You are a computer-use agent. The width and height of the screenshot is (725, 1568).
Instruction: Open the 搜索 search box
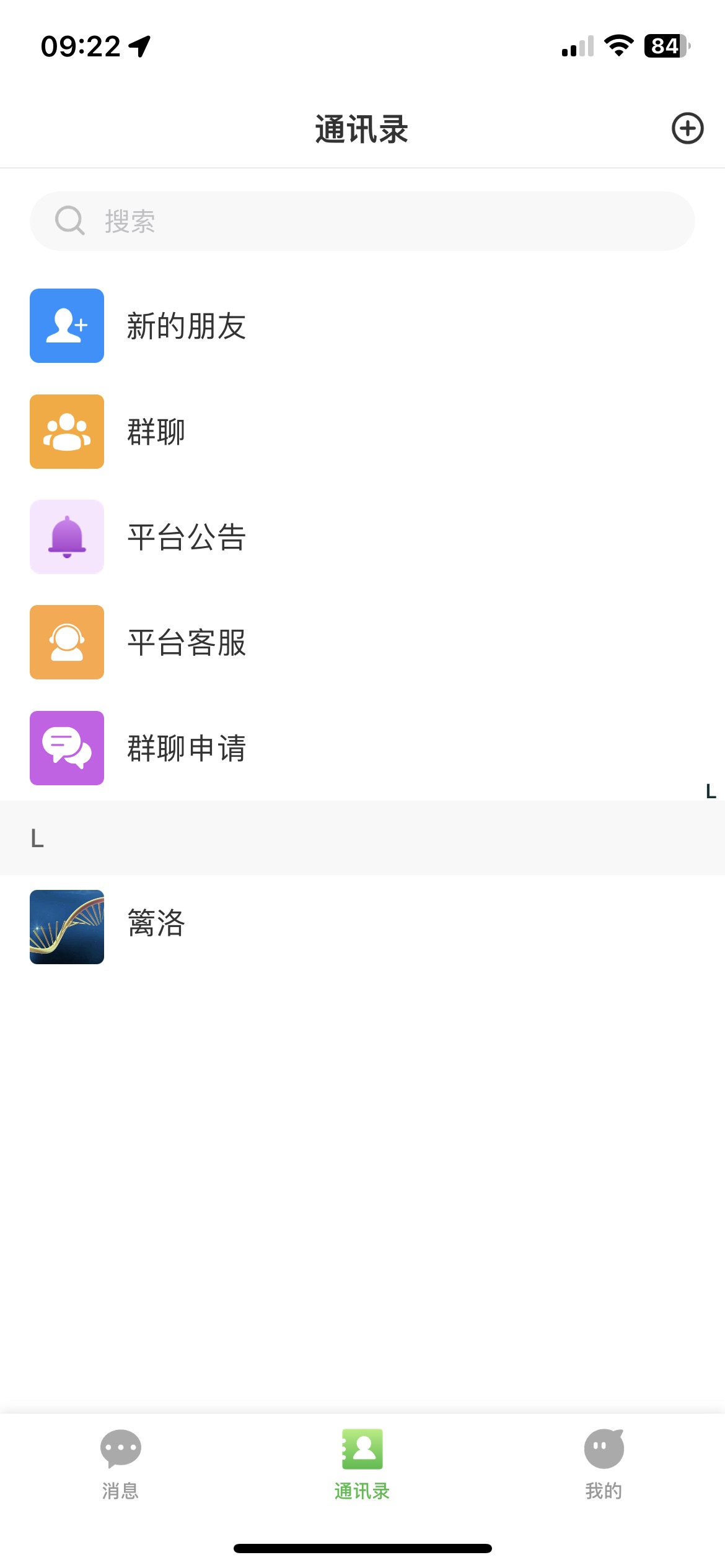click(x=362, y=221)
